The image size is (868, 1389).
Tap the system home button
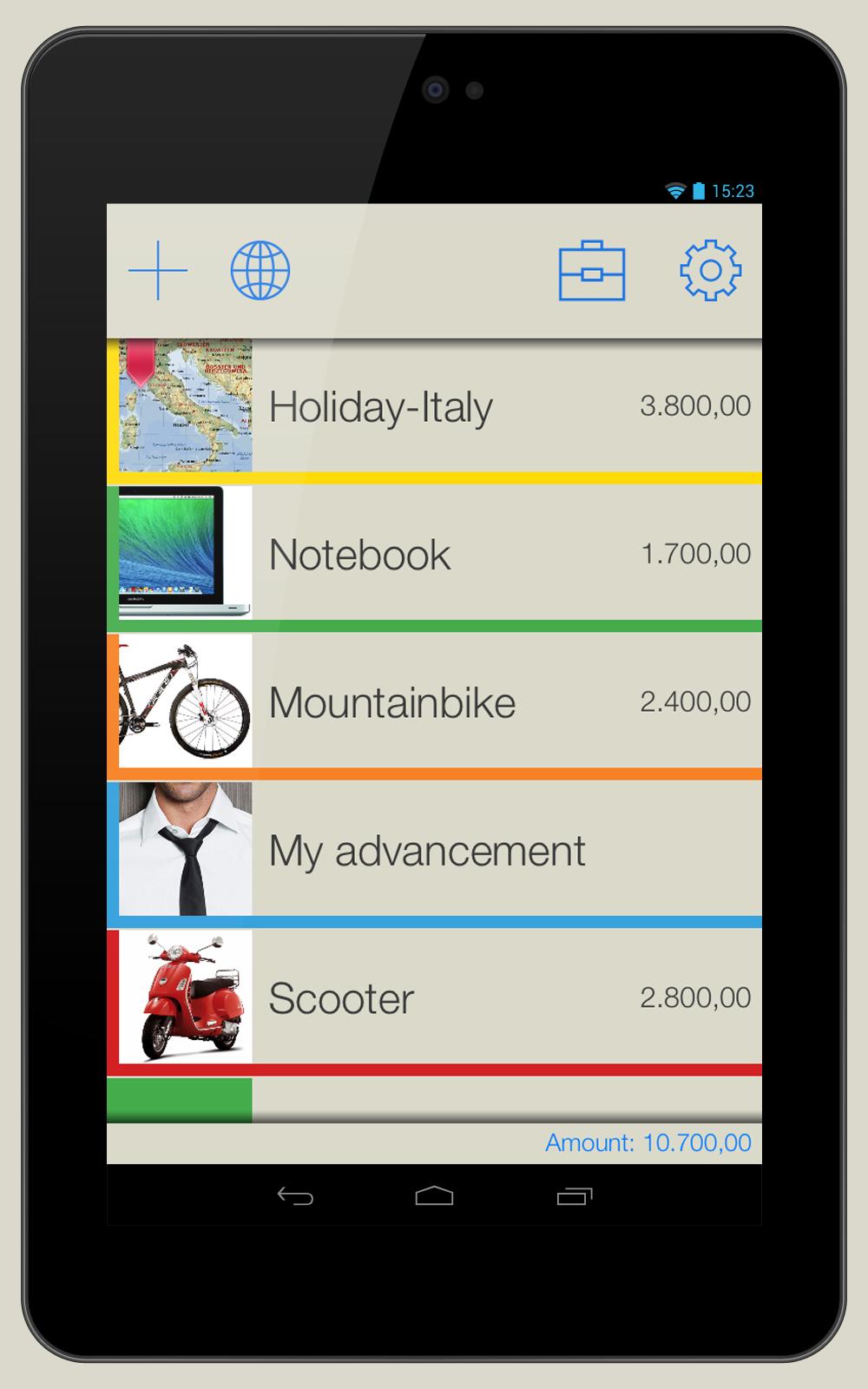(x=434, y=1196)
